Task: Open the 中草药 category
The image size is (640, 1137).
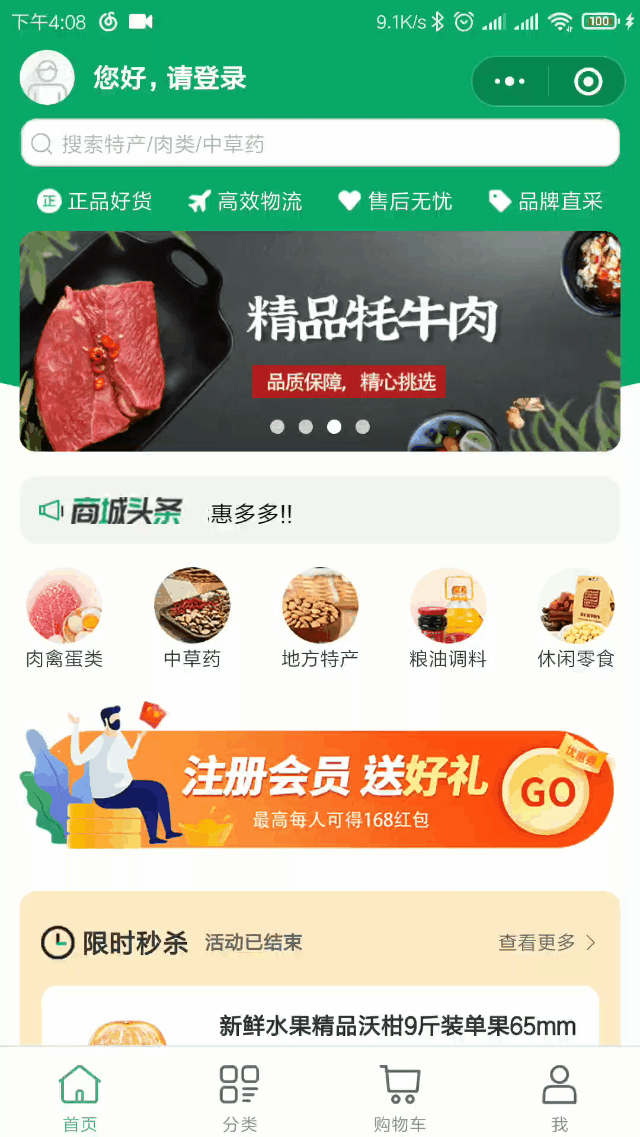Action: (x=192, y=618)
